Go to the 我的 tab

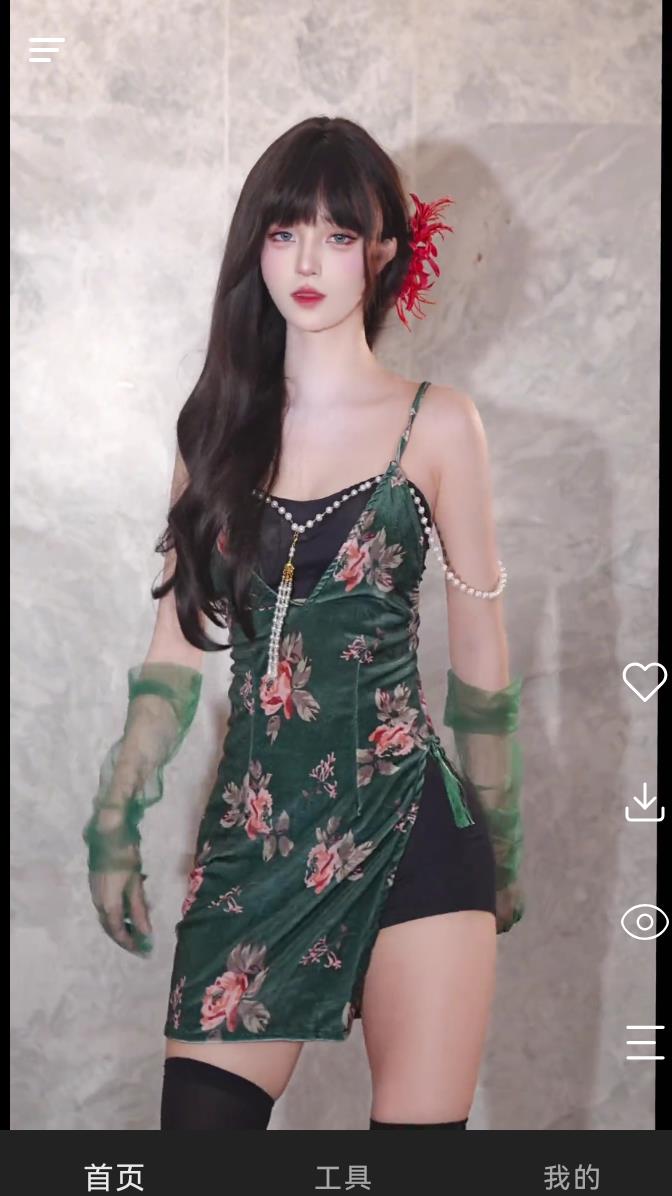[571, 1176]
